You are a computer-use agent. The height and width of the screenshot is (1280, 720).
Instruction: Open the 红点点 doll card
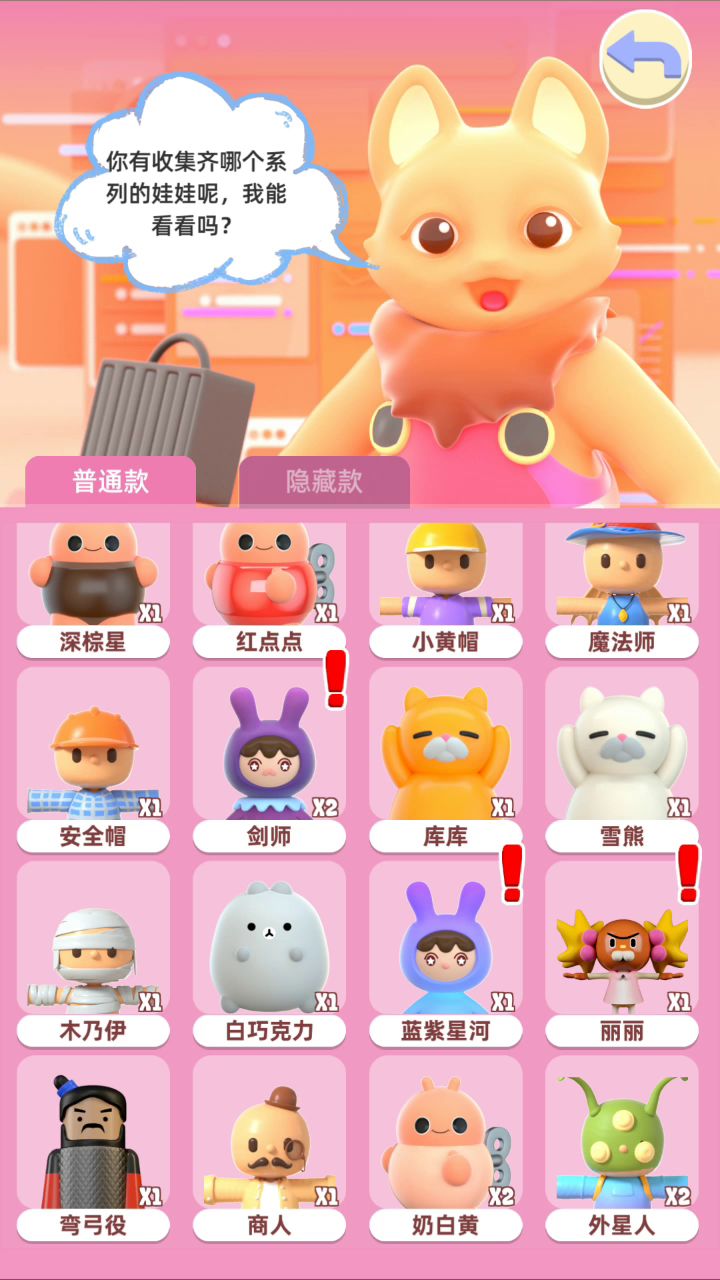point(269,585)
